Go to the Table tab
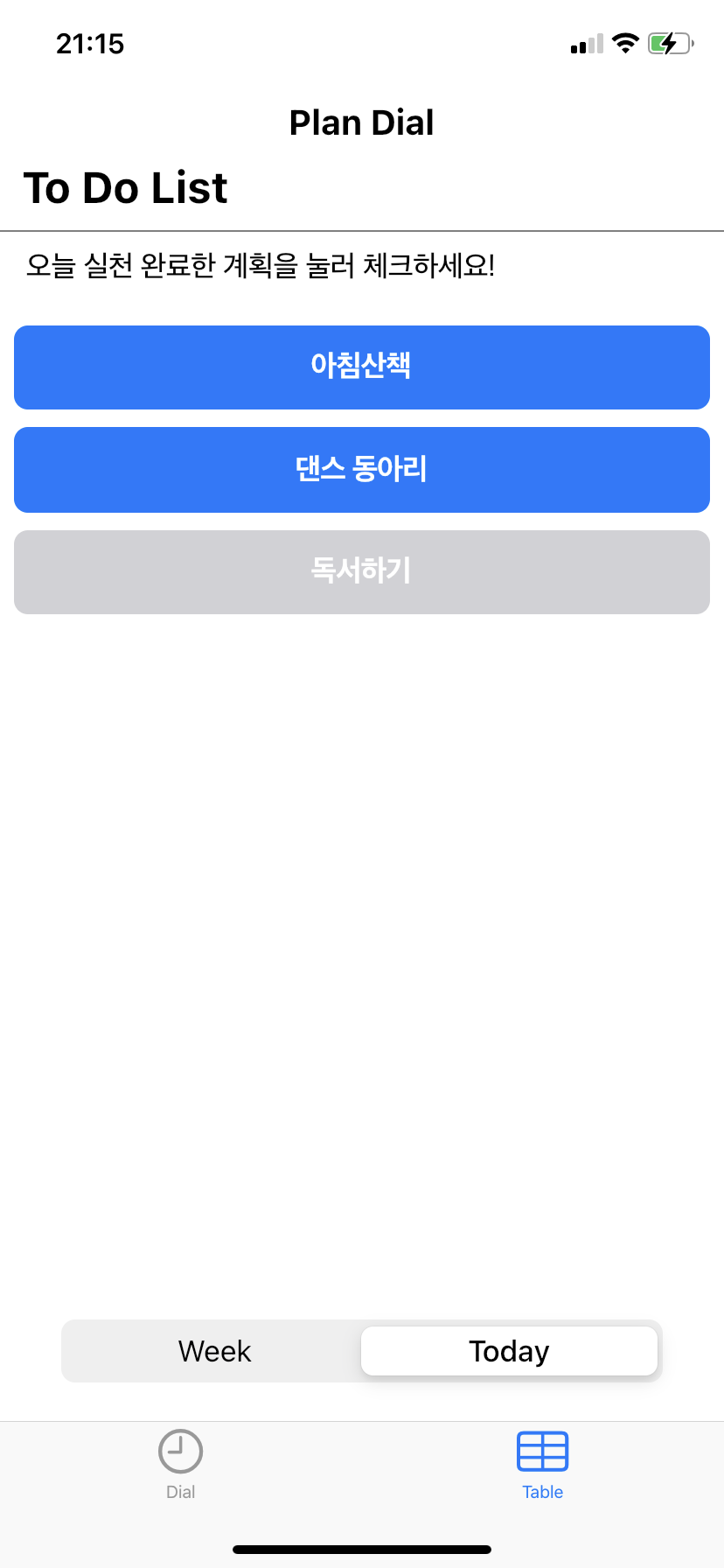 click(542, 1465)
